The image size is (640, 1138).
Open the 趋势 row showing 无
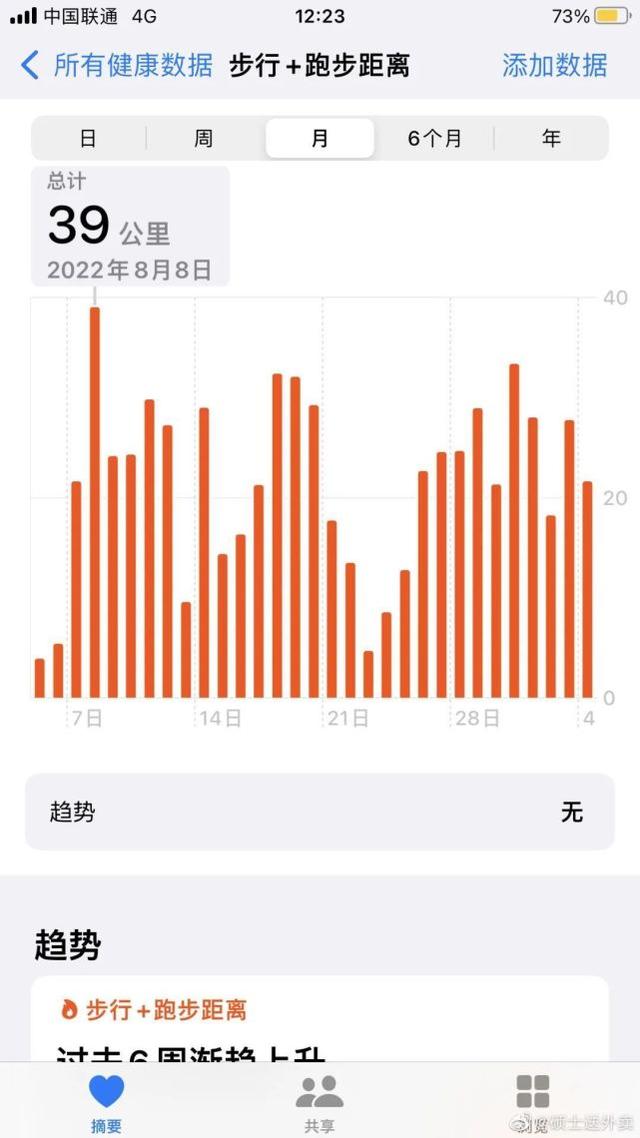[320, 811]
